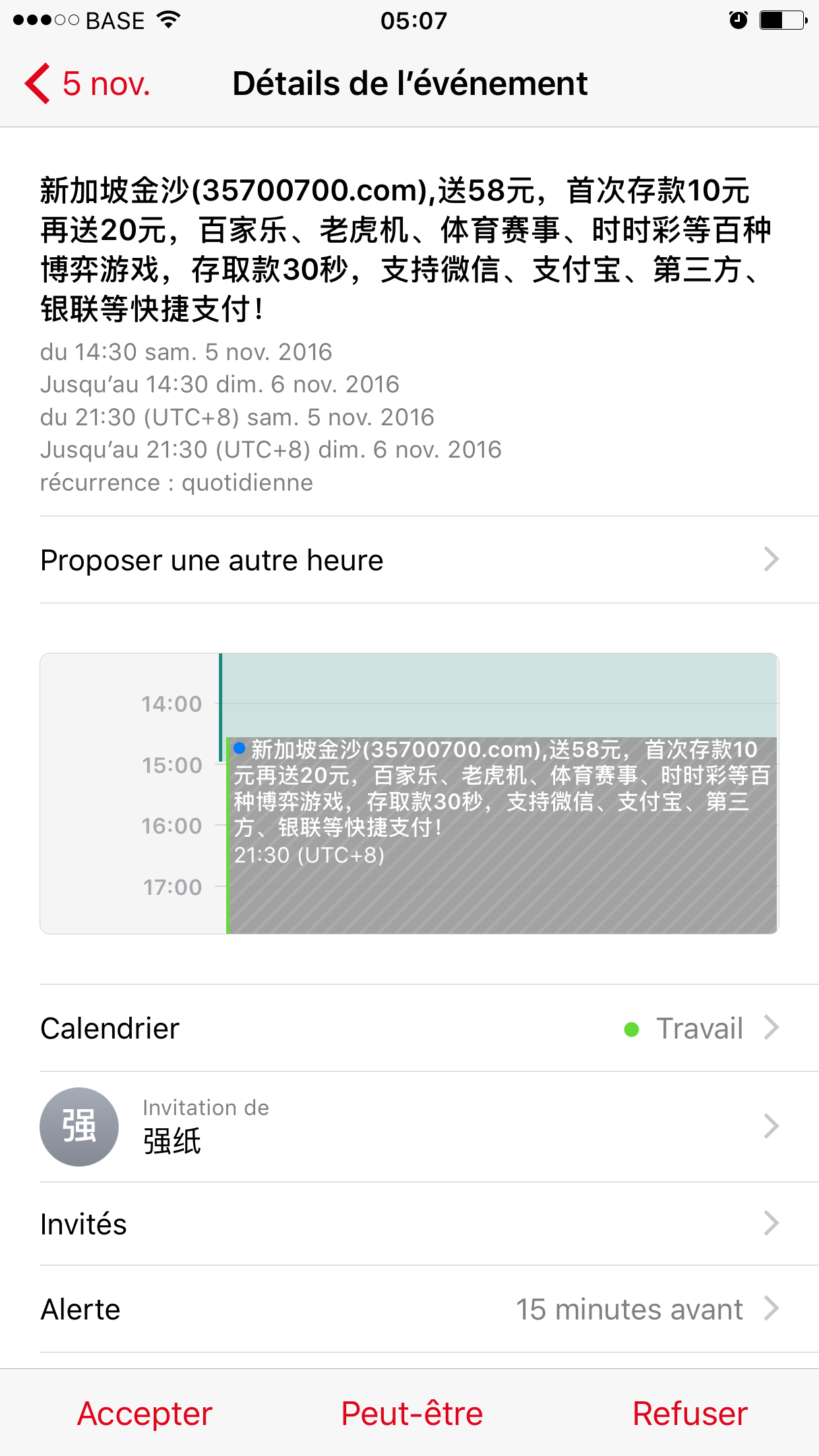Tap the event block in the day preview

(x=502, y=835)
